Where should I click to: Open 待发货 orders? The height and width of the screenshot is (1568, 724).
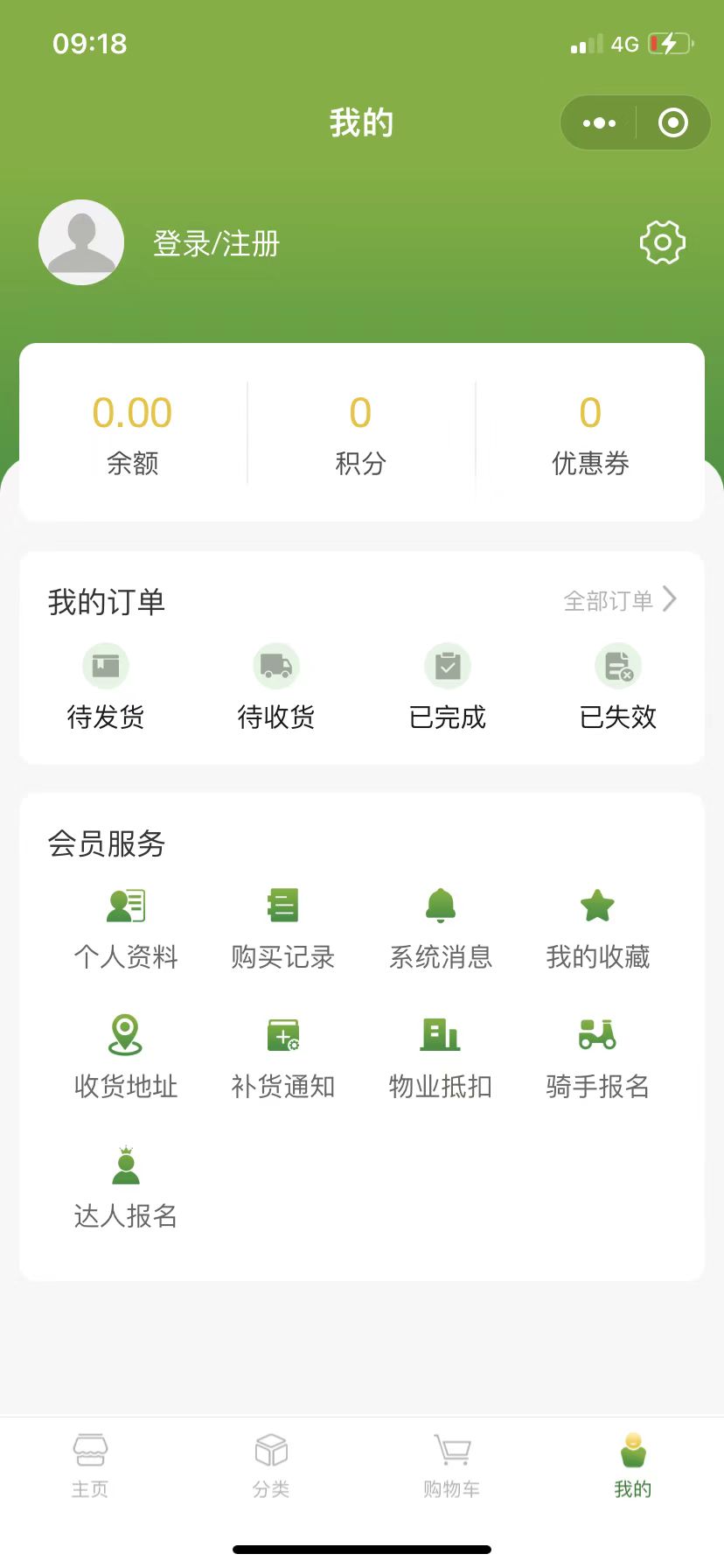click(106, 688)
